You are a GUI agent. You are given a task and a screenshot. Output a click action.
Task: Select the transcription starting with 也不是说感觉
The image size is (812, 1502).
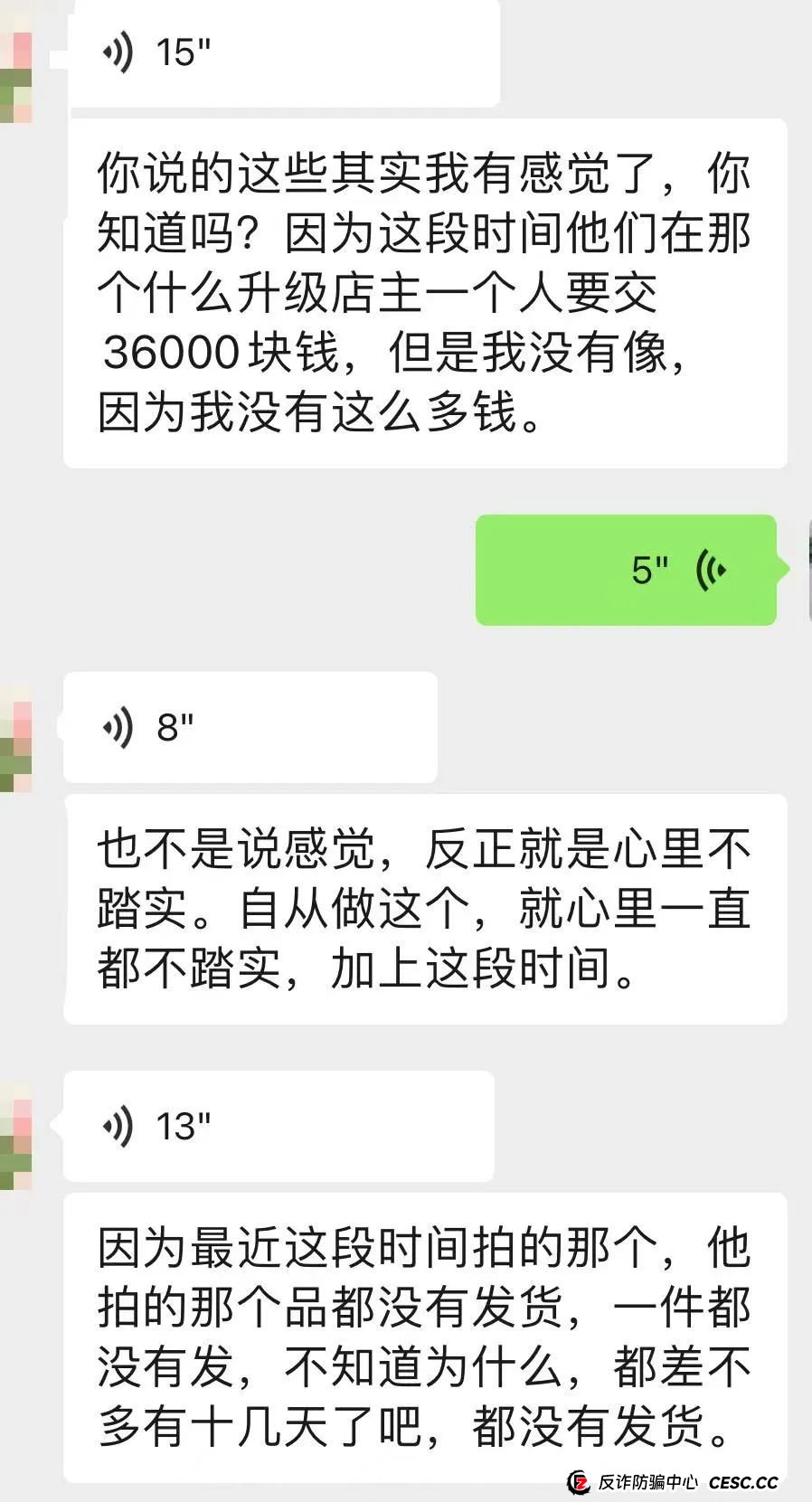(421, 904)
